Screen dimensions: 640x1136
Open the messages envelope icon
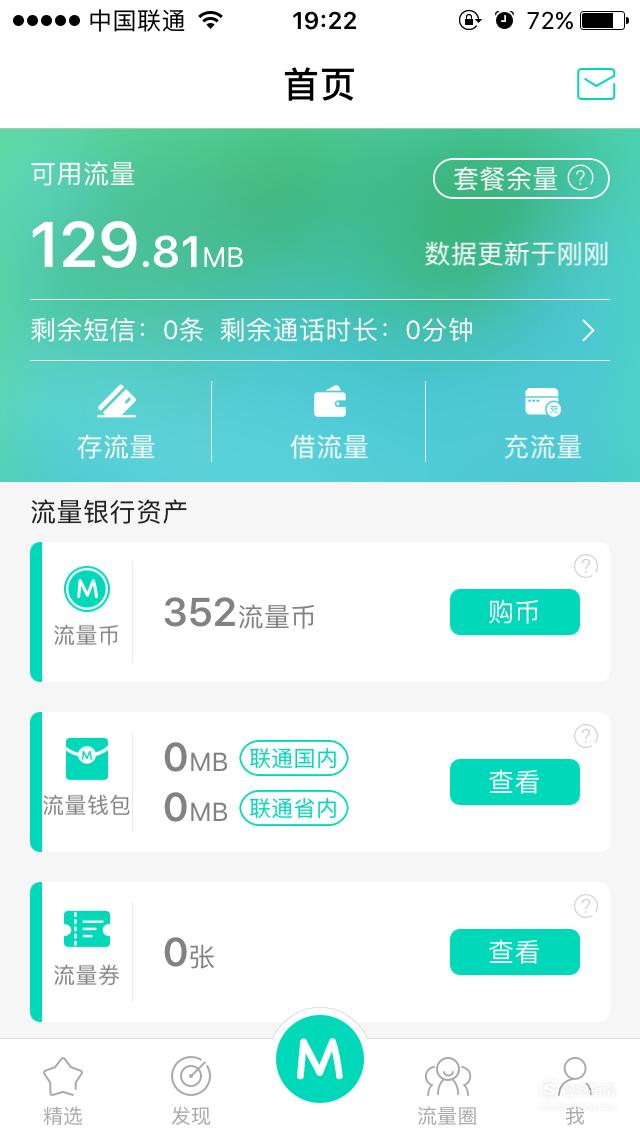(x=596, y=84)
